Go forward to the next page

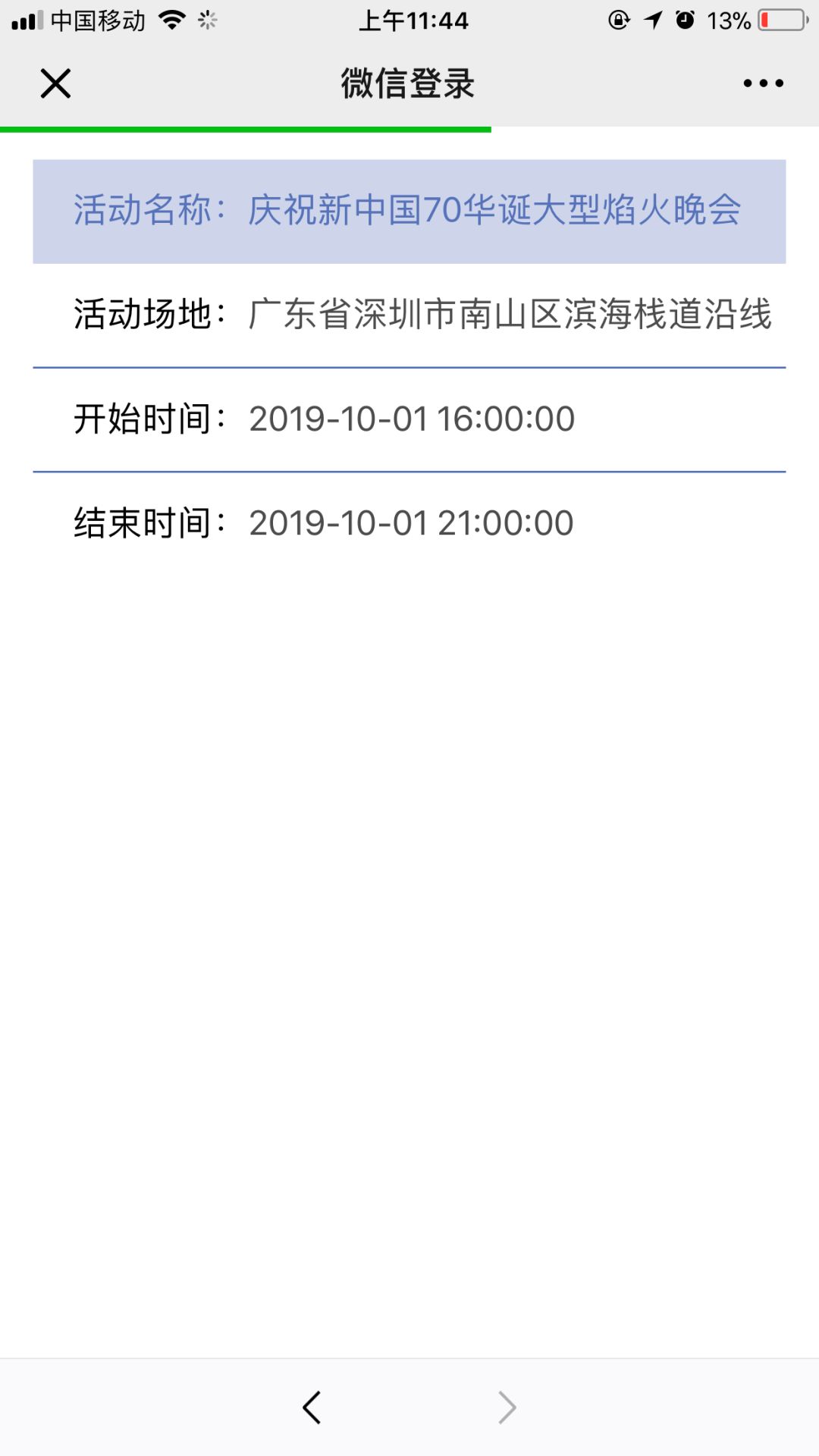pyautogui.click(x=507, y=1407)
